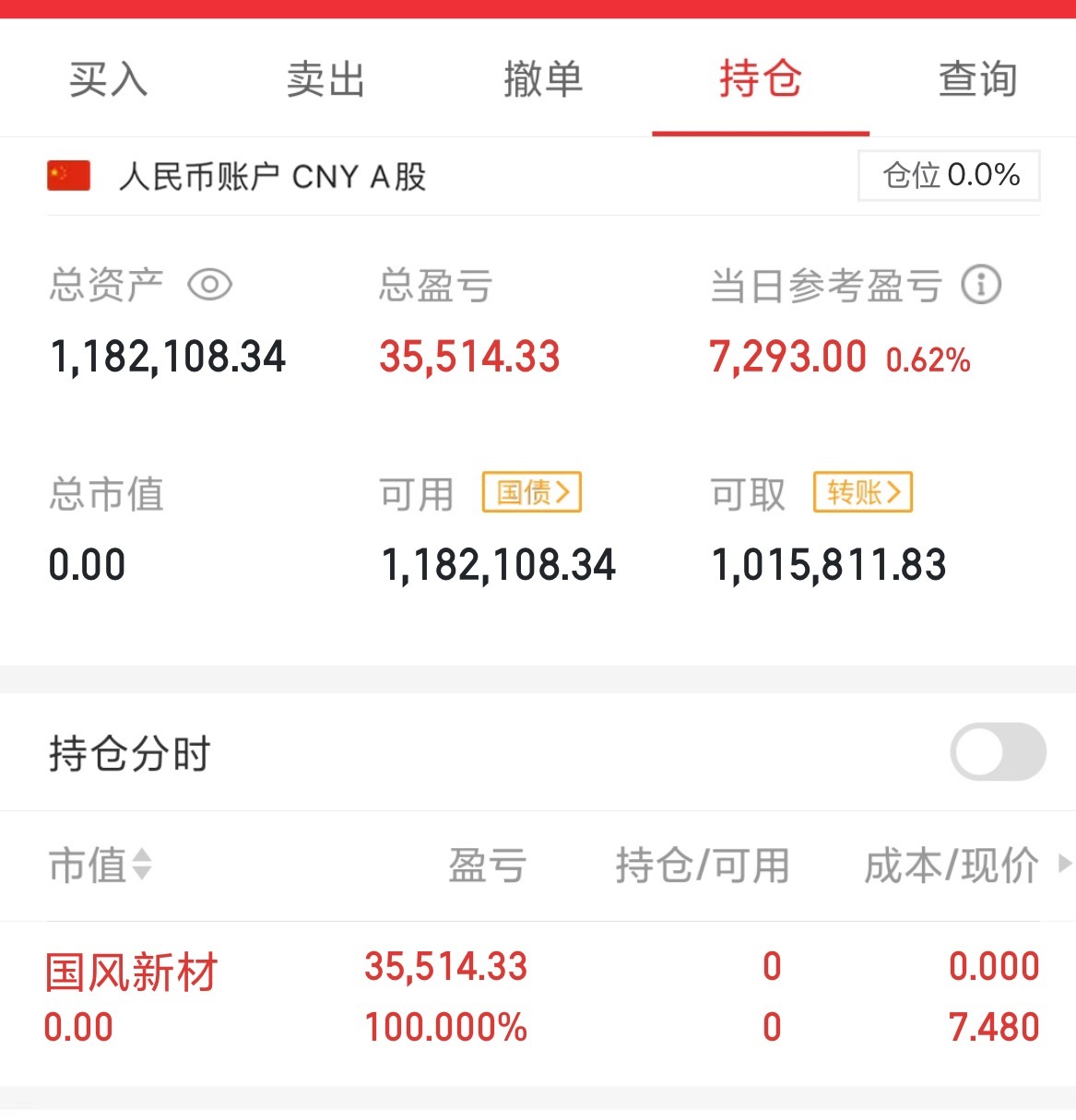Toggle the 持仓分时 switch

998,752
